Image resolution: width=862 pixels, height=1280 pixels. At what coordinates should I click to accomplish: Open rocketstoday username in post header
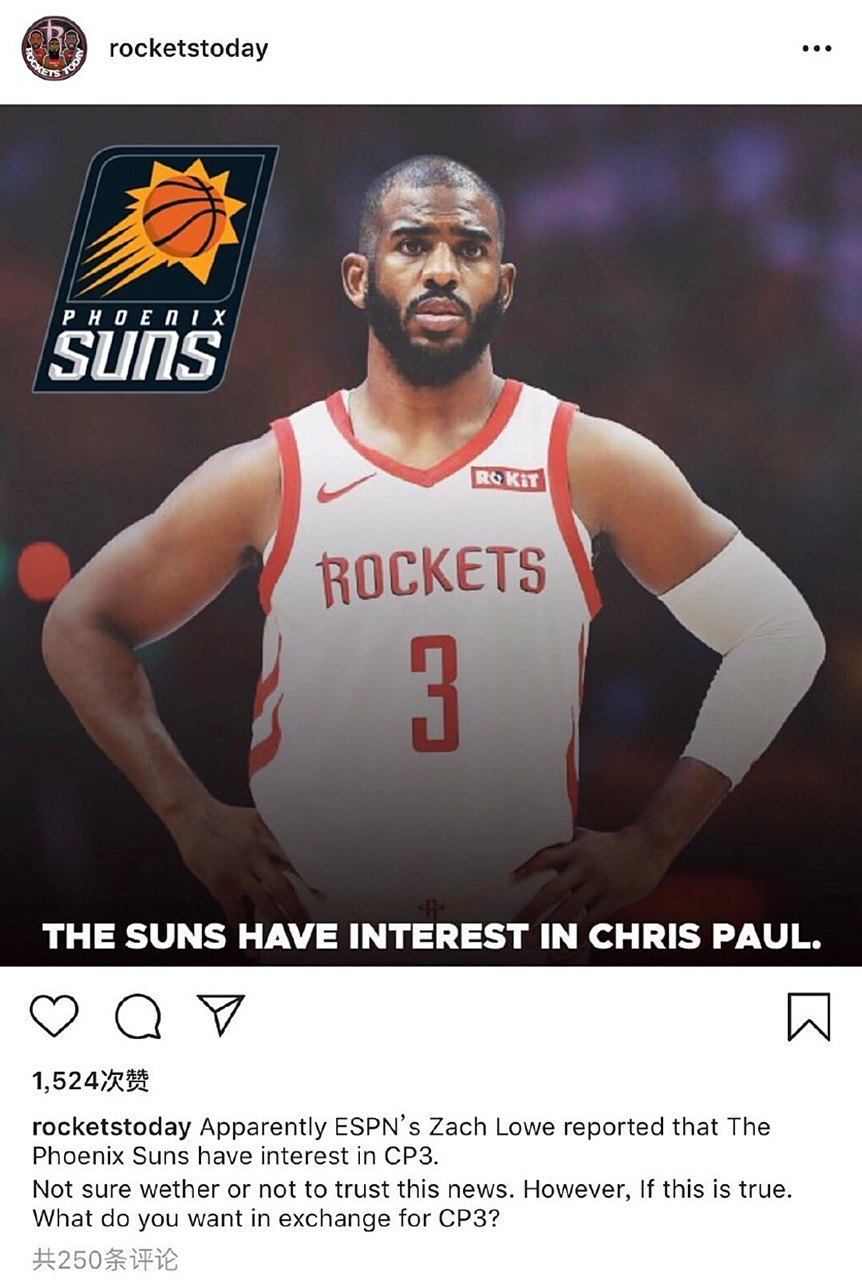click(188, 48)
